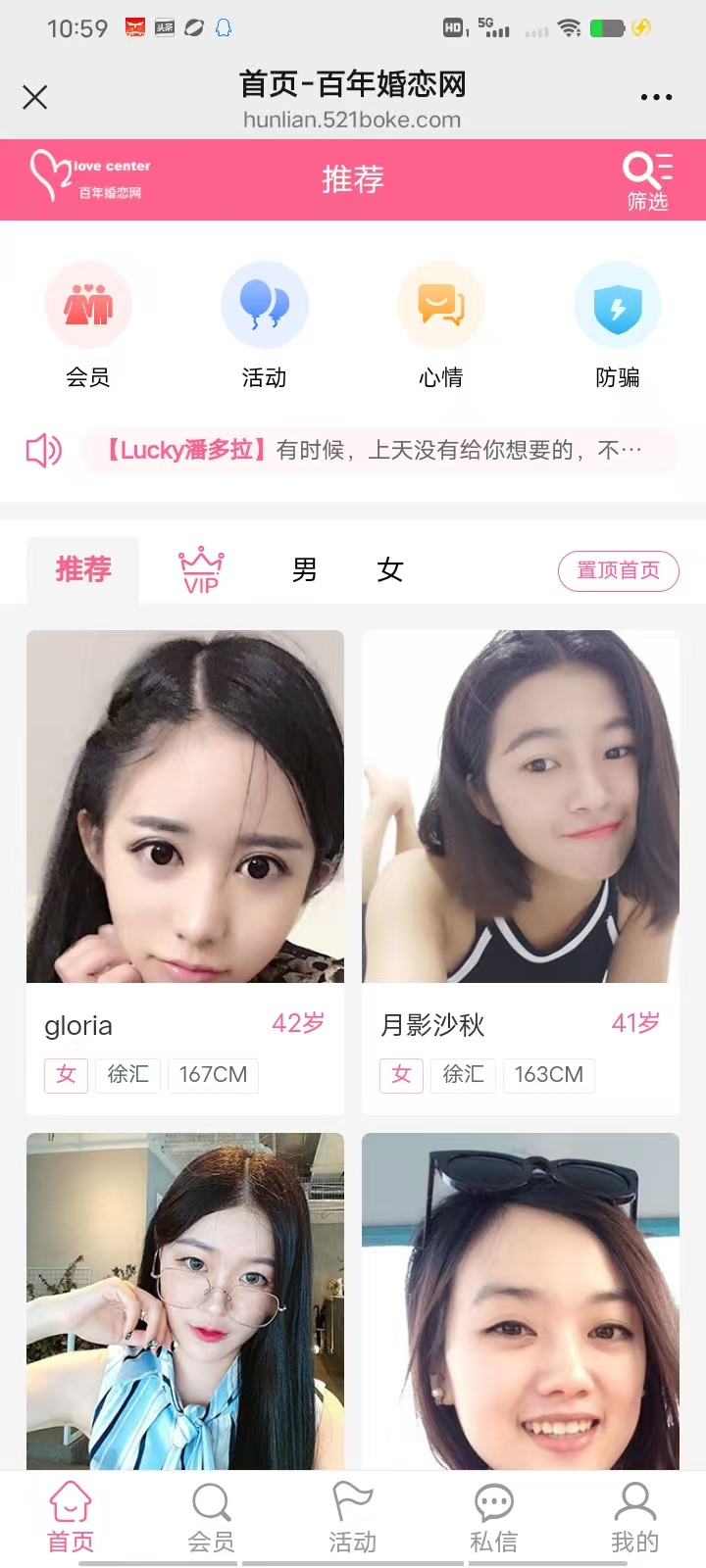Open the three-dot overflow menu
The height and width of the screenshot is (1568, 706).
point(656,97)
